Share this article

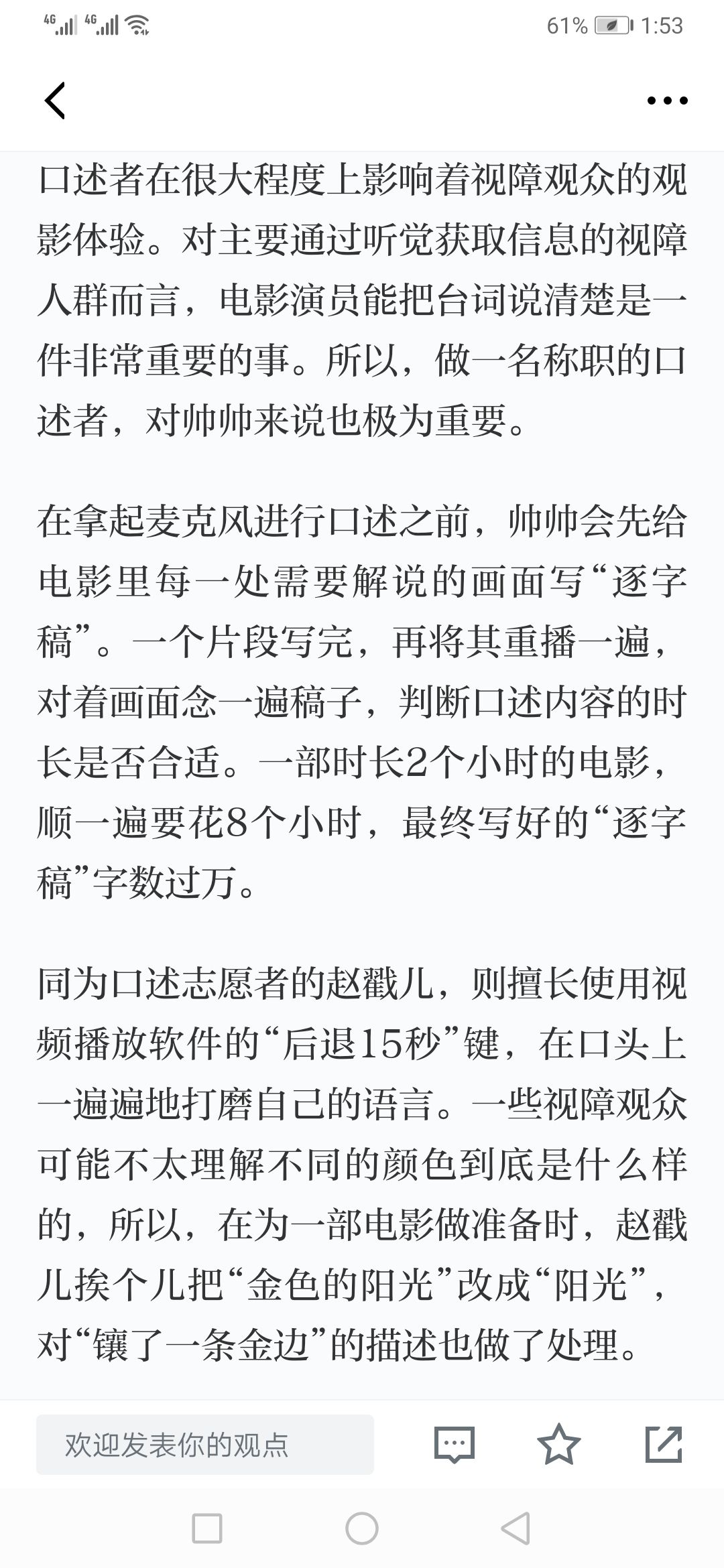point(664,1444)
